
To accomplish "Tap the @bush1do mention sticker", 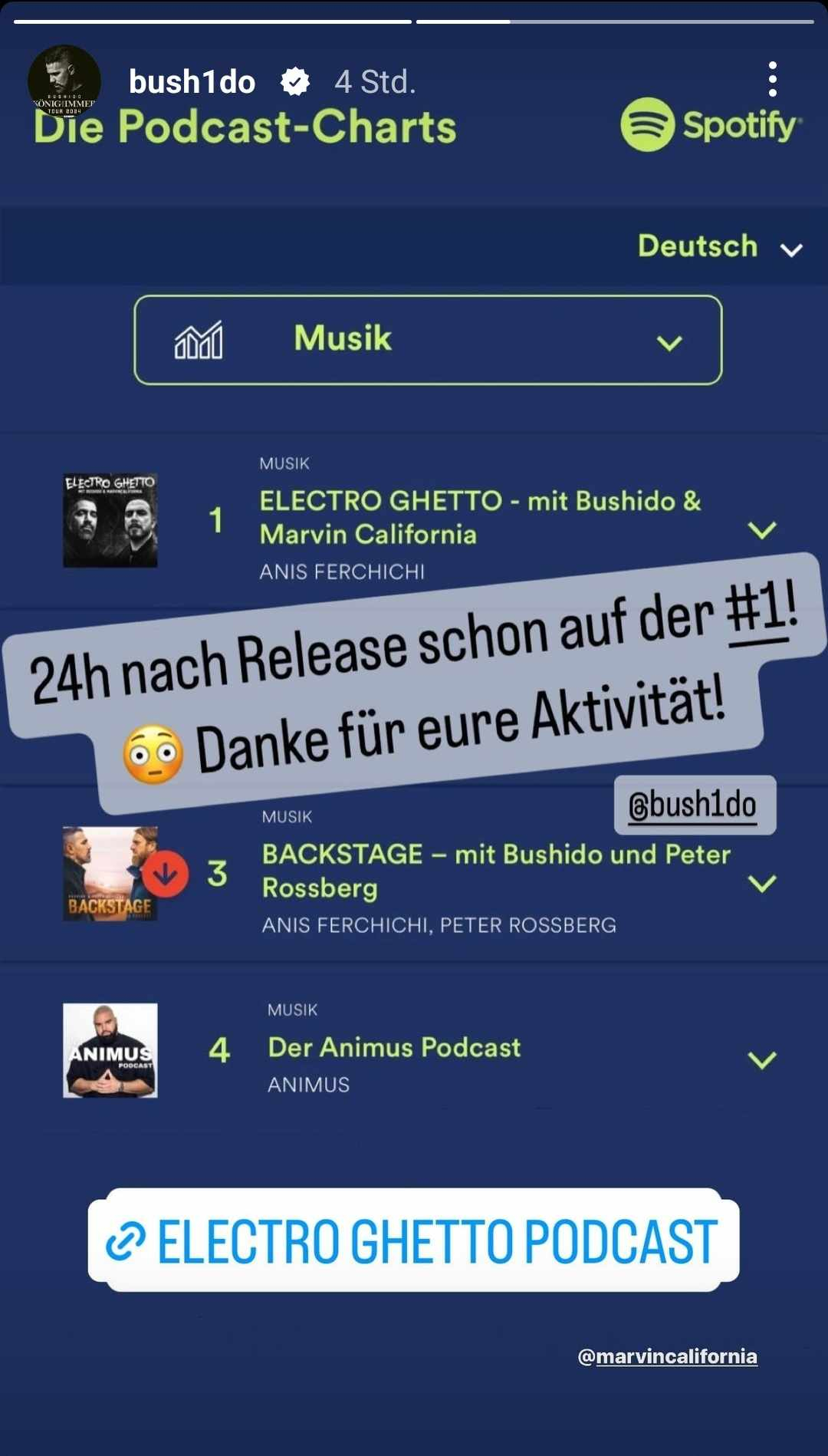I will pos(694,805).
